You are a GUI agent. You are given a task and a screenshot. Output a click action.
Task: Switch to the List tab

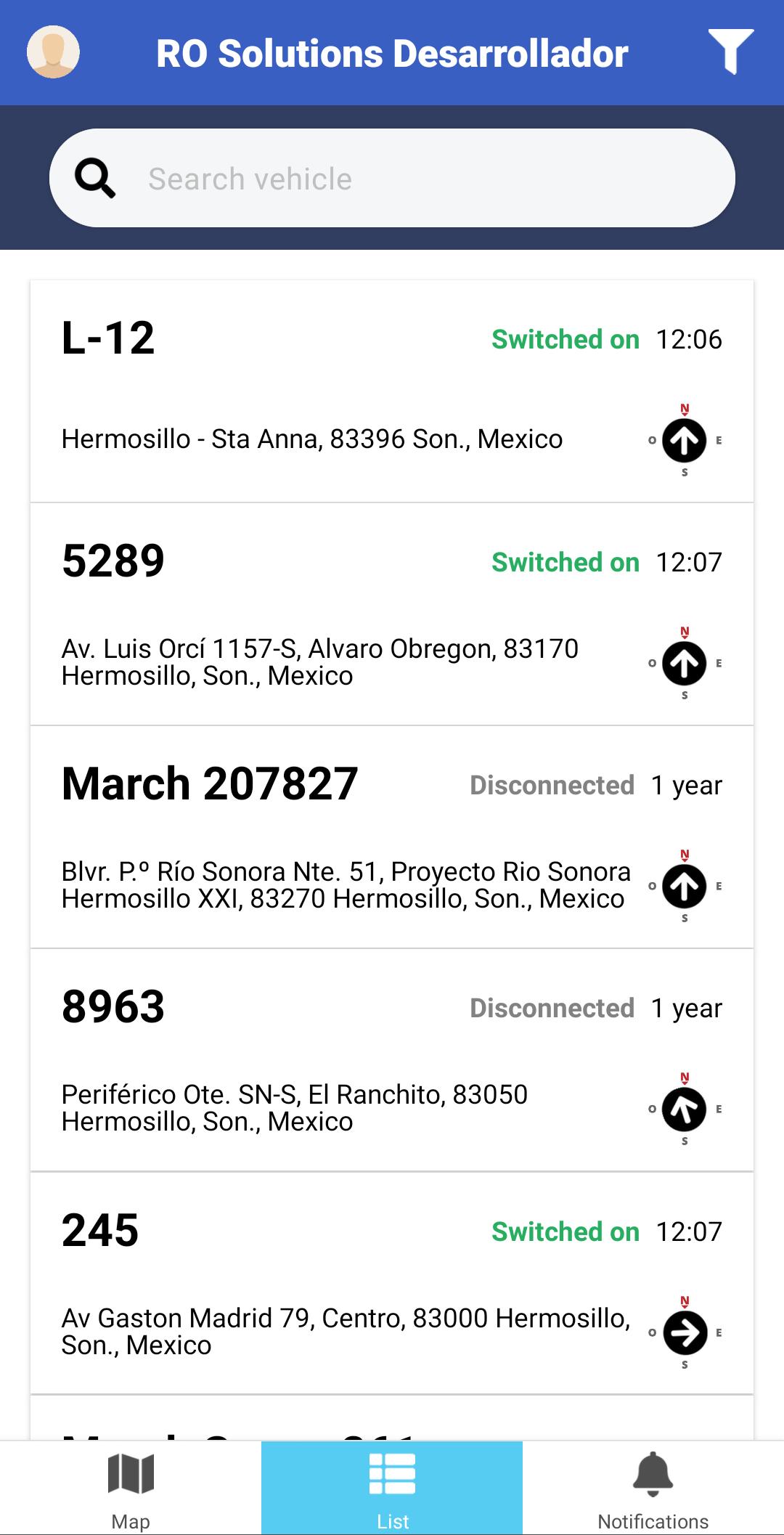click(x=392, y=1488)
